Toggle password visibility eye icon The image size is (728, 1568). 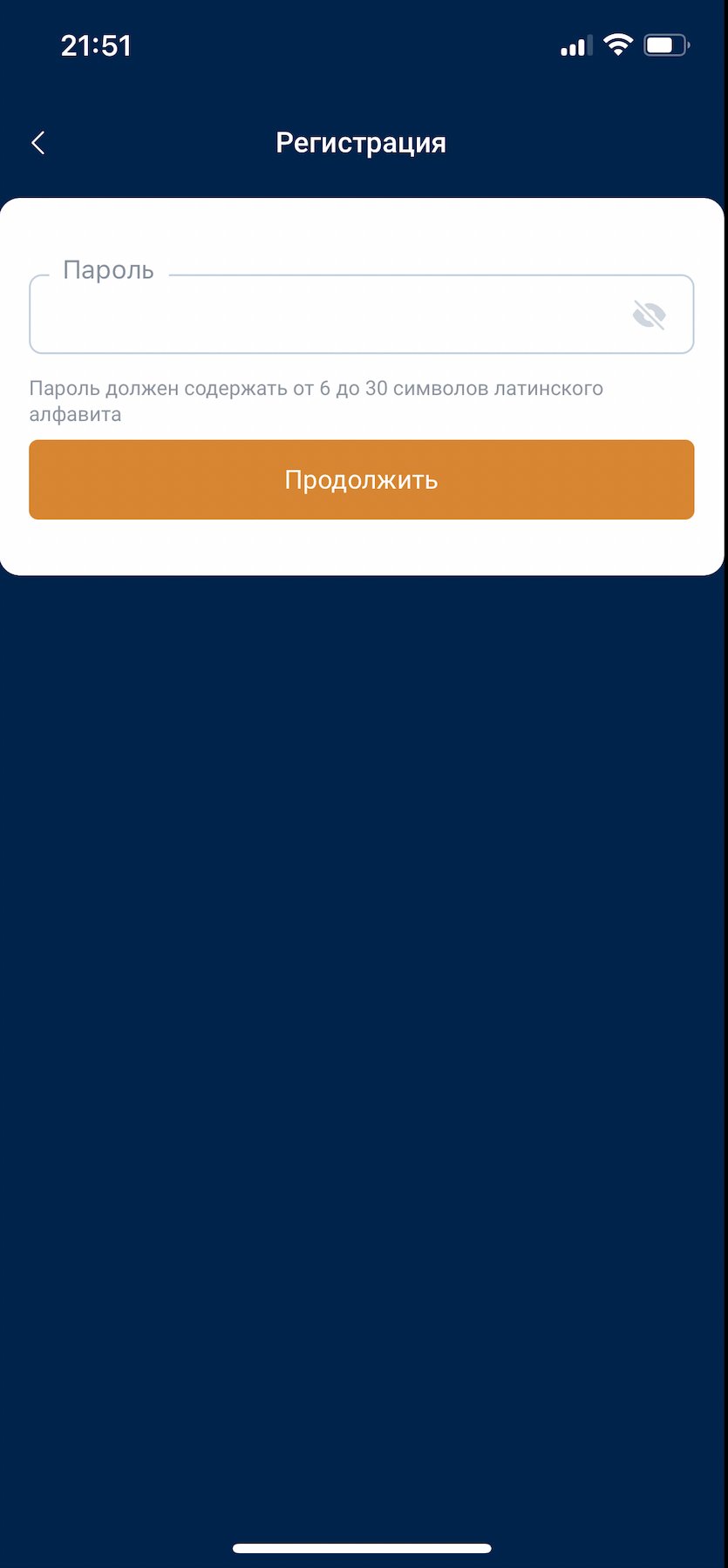(649, 315)
